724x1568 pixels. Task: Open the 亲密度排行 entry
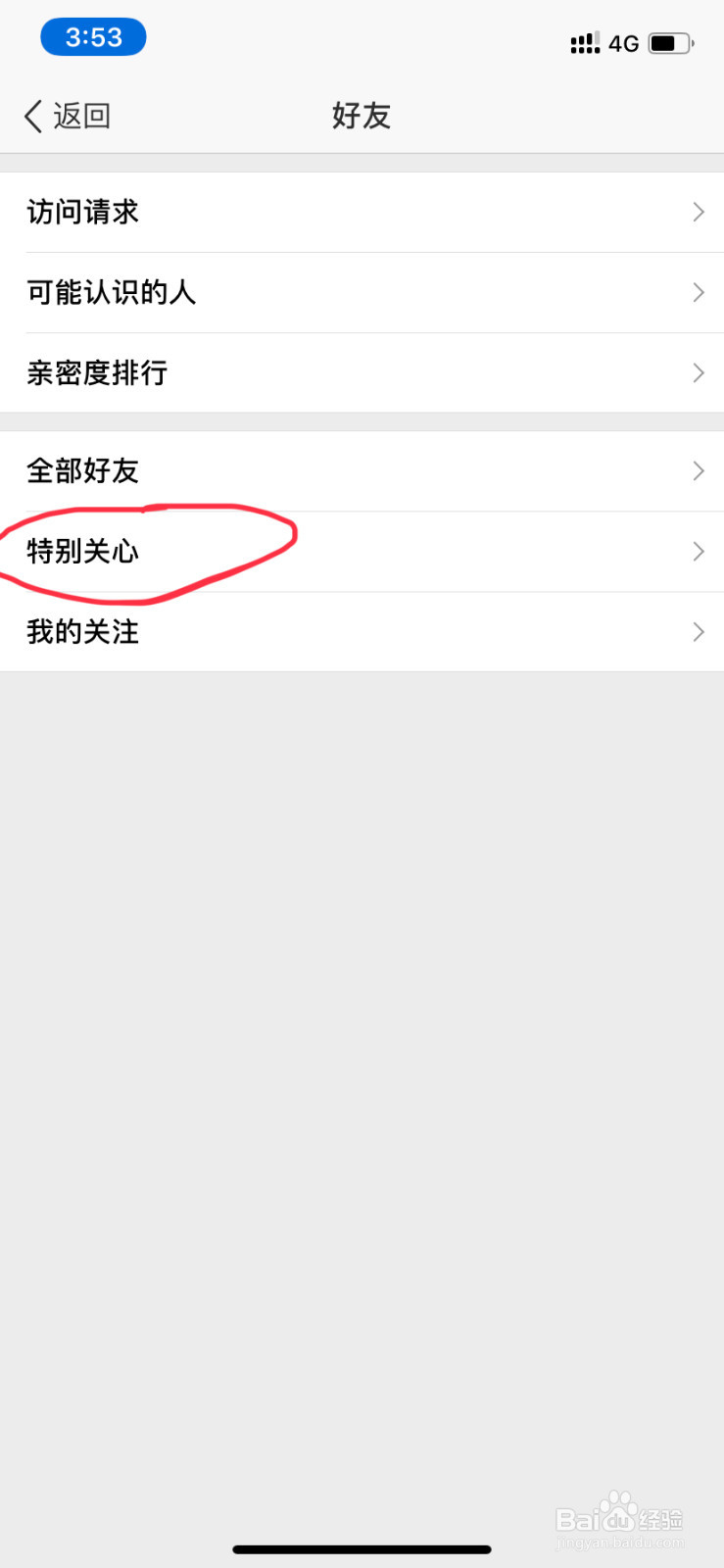point(97,373)
